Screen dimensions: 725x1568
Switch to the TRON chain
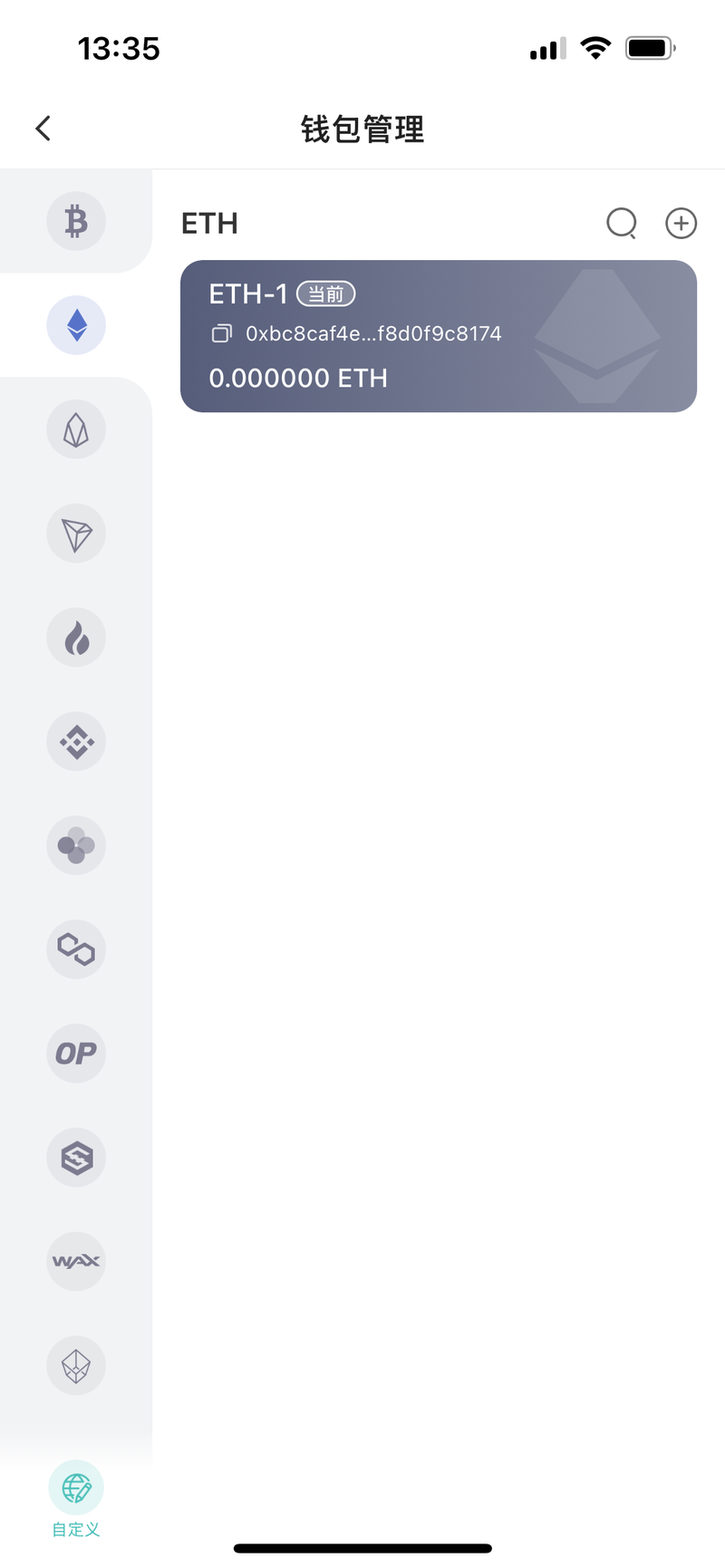[76, 534]
